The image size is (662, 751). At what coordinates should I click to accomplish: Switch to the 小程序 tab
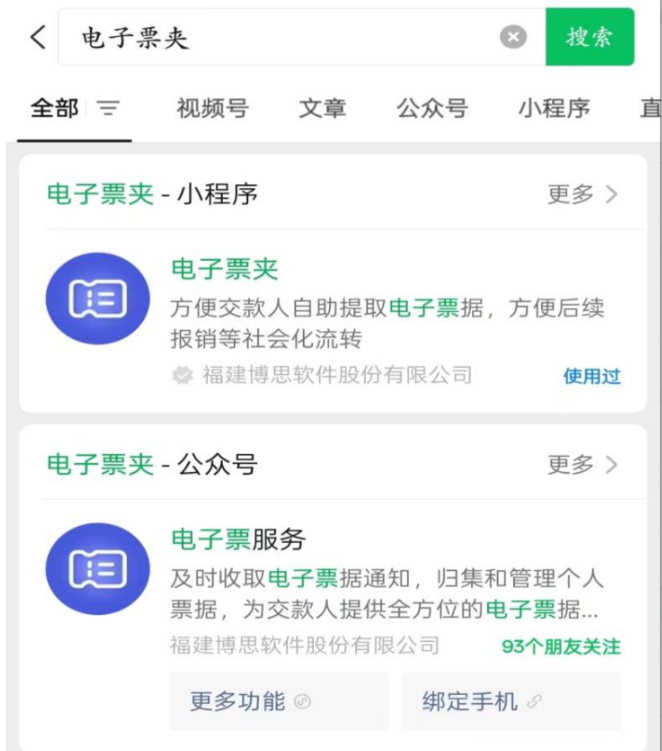tap(553, 109)
